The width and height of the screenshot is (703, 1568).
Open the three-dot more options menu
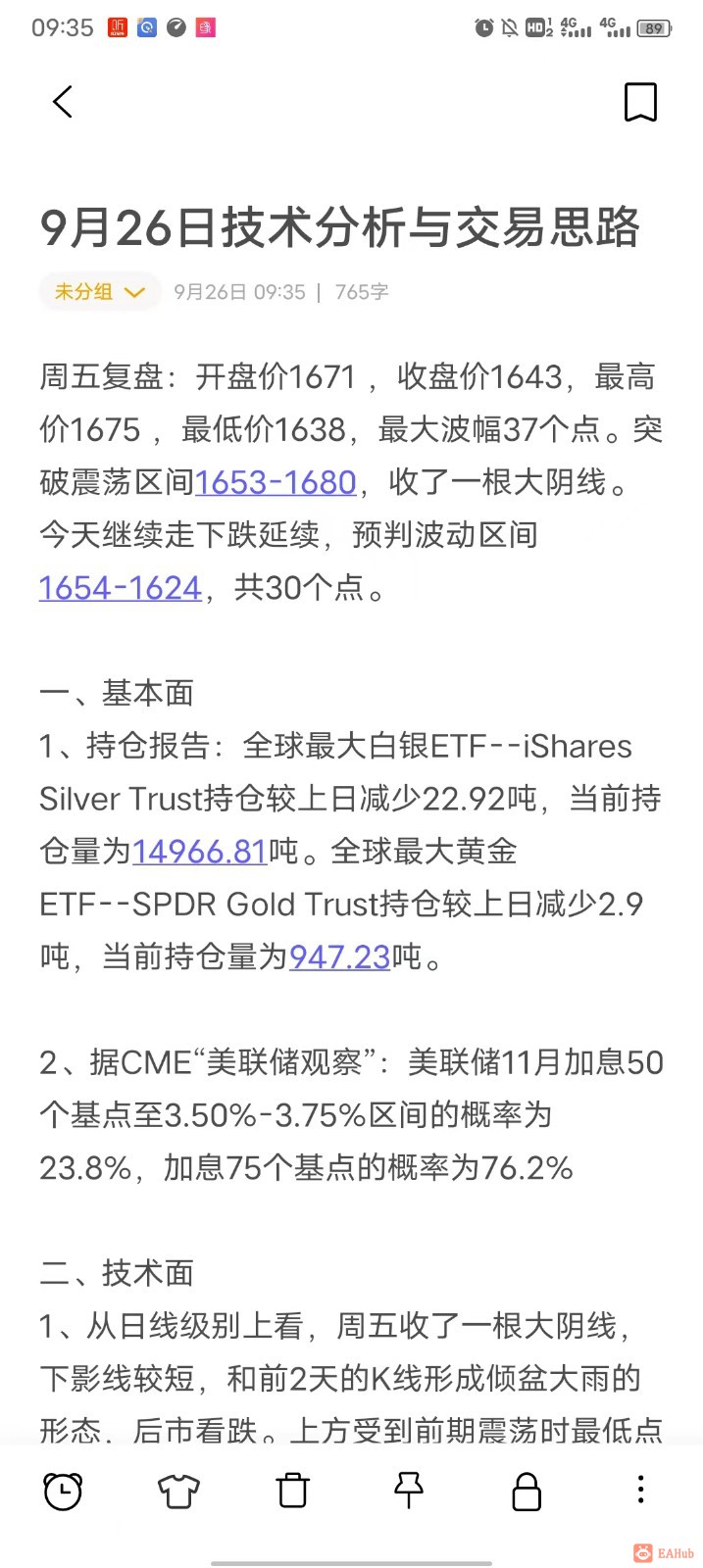pyautogui.click(x=640, y=1491)
